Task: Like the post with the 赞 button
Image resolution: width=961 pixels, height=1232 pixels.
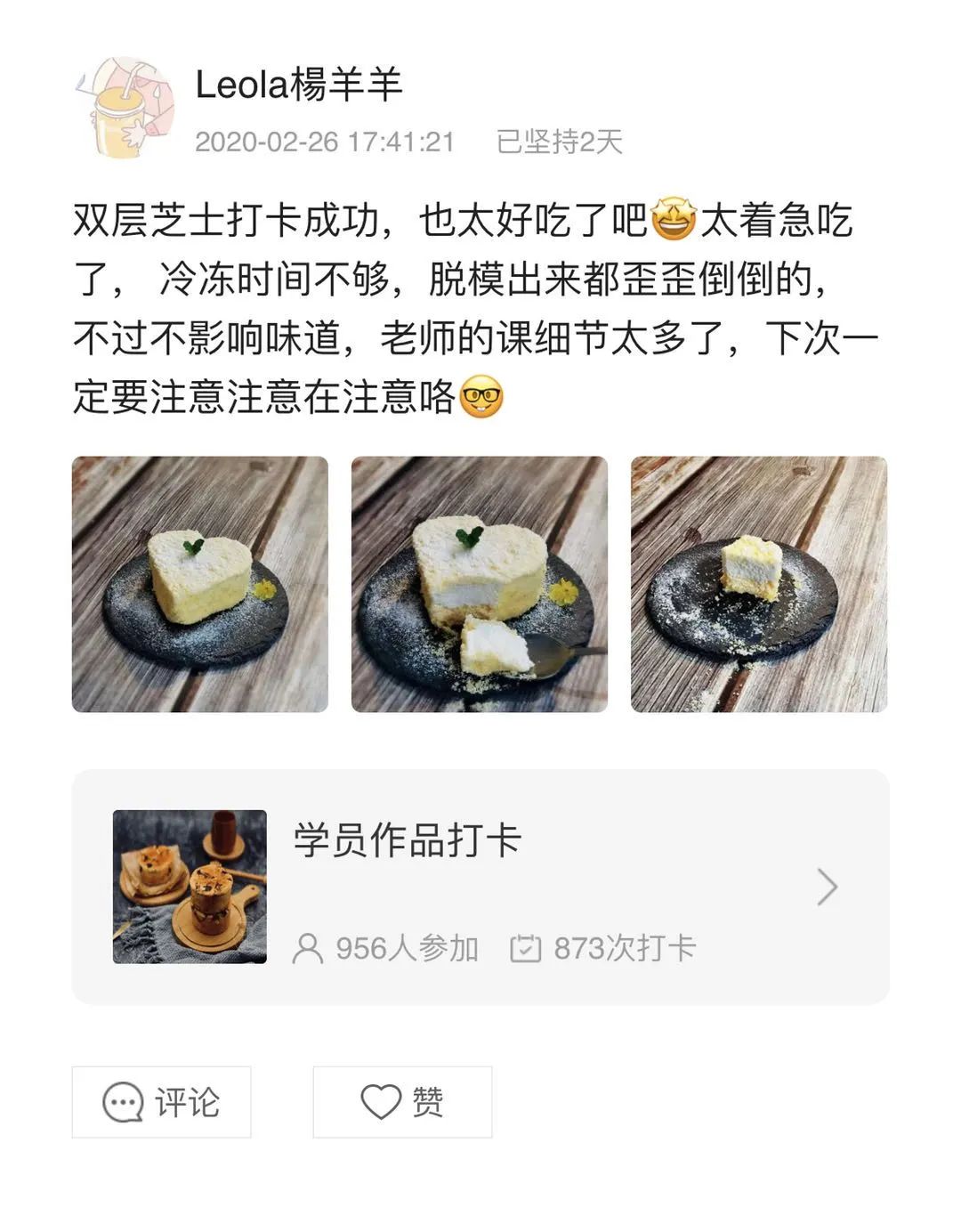Action: (x=402, y=1102)
